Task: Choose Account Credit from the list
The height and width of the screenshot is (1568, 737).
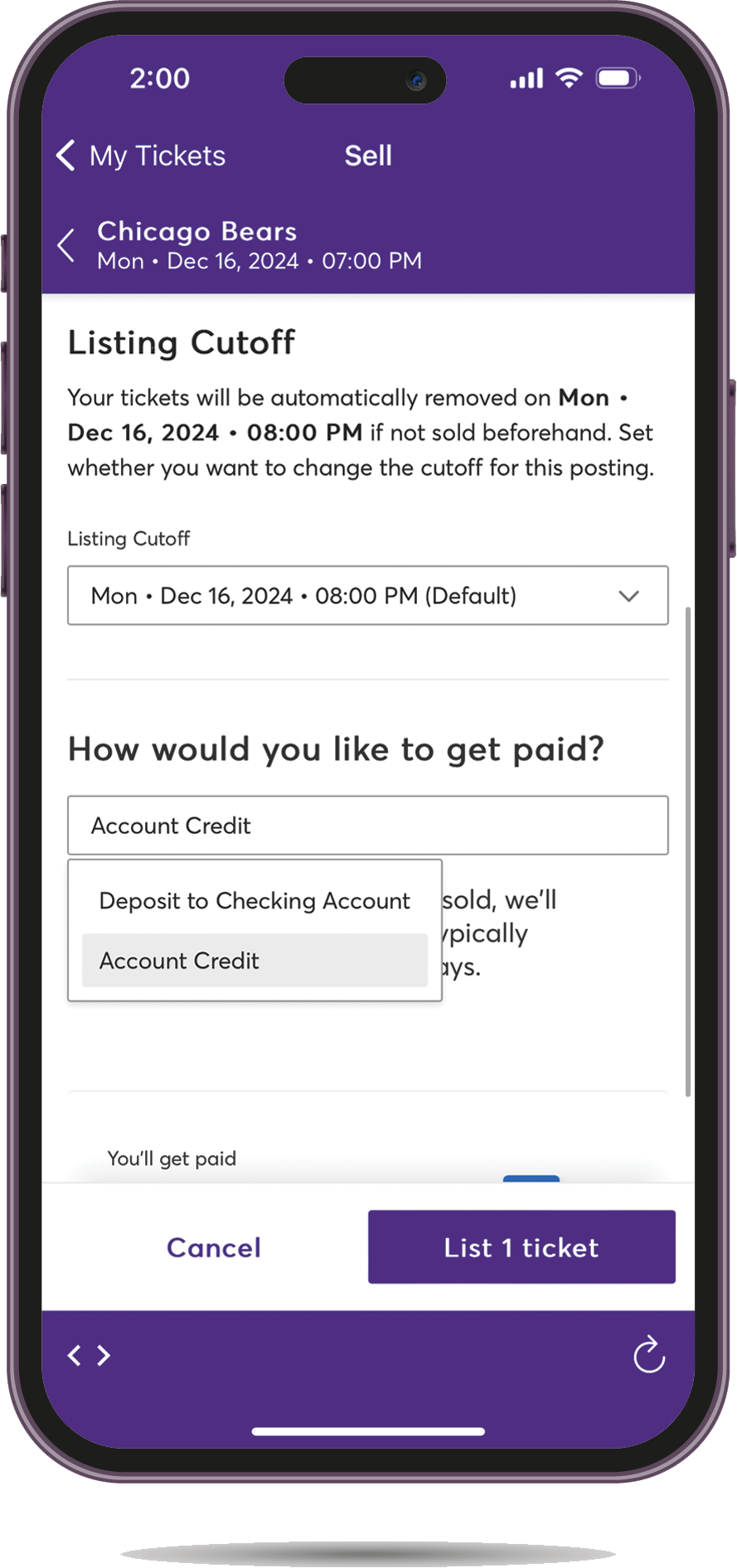Action: 255,961
